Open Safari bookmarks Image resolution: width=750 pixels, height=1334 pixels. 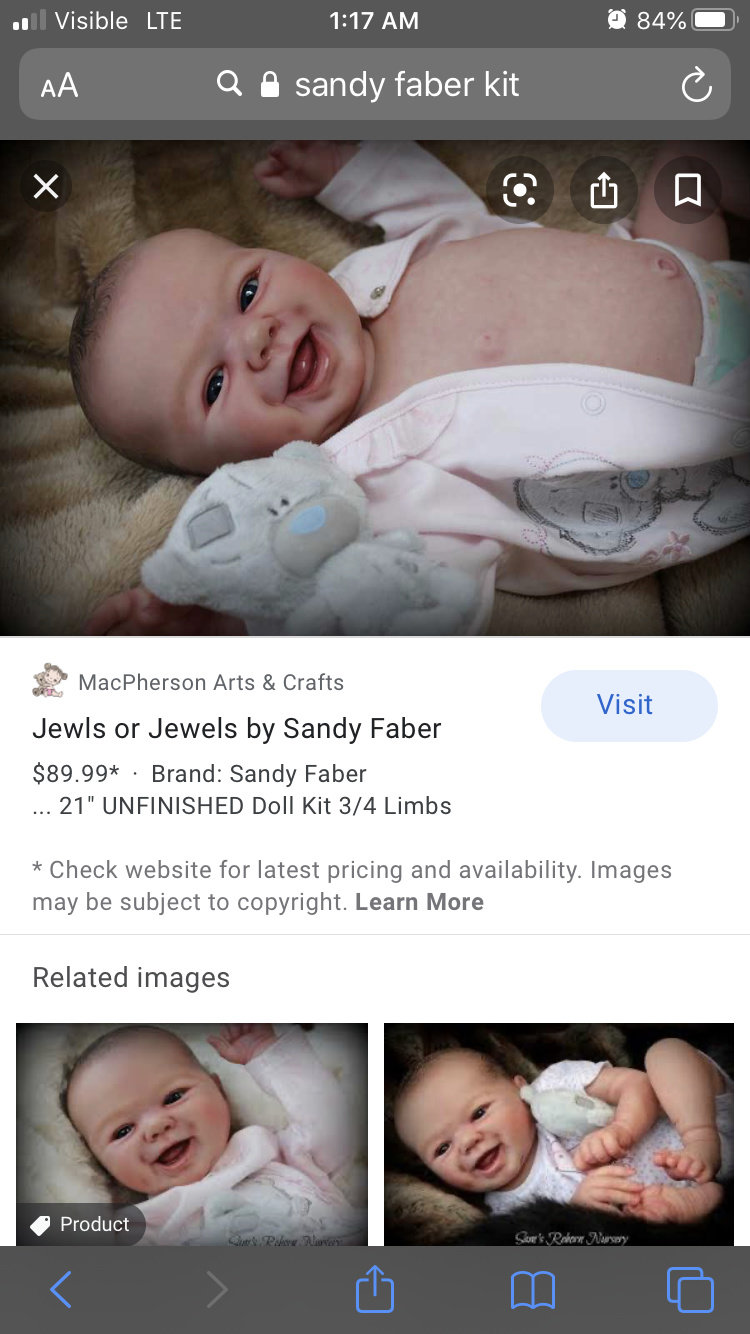pyautogui.click(x=532, y=1290)
